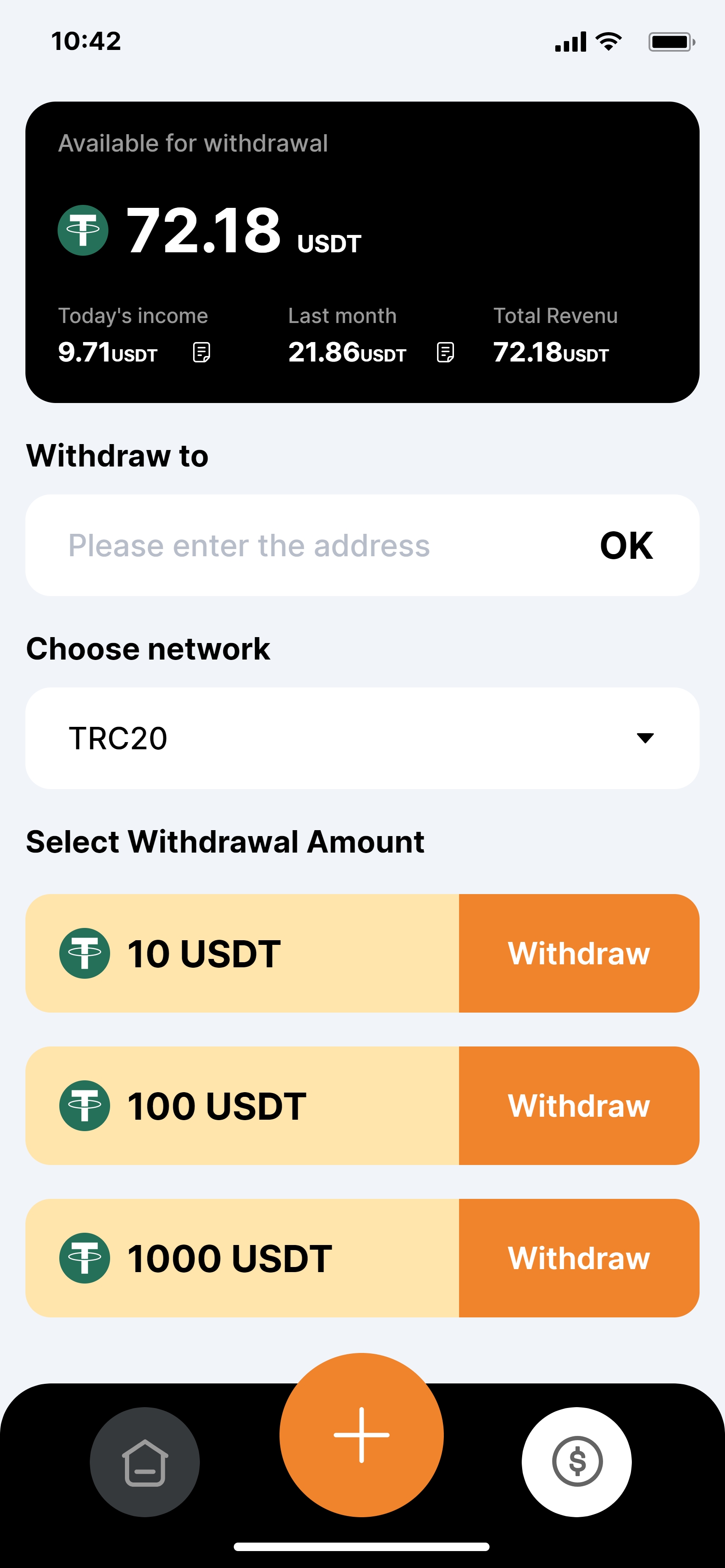This screenshot has width=725, height=1568.
Task: Switch to the dollar wallet tab
Action: 576,1462
